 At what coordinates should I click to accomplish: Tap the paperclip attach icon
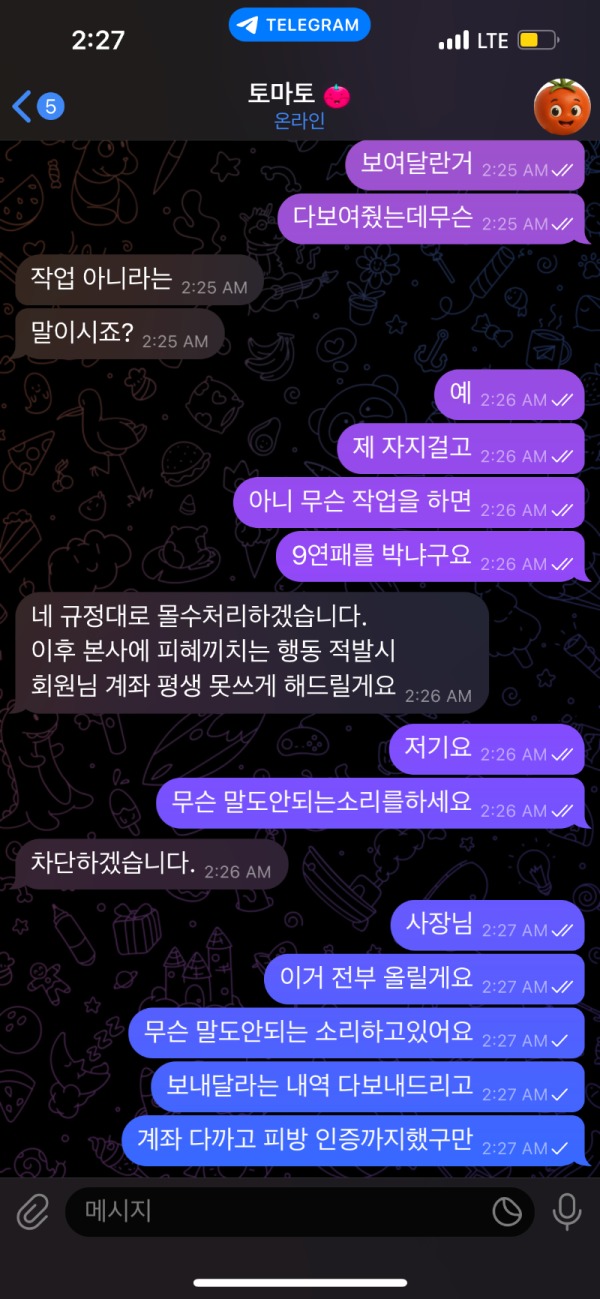pos(33,1212)
